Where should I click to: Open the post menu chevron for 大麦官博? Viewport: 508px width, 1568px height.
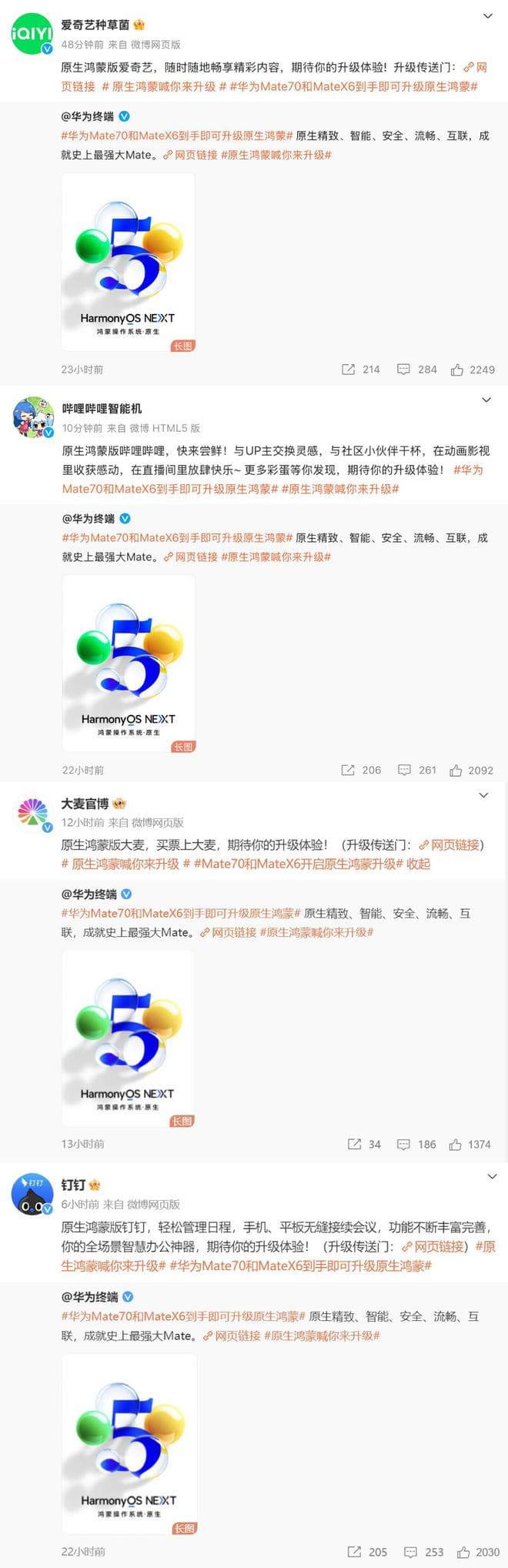(483, 796)
